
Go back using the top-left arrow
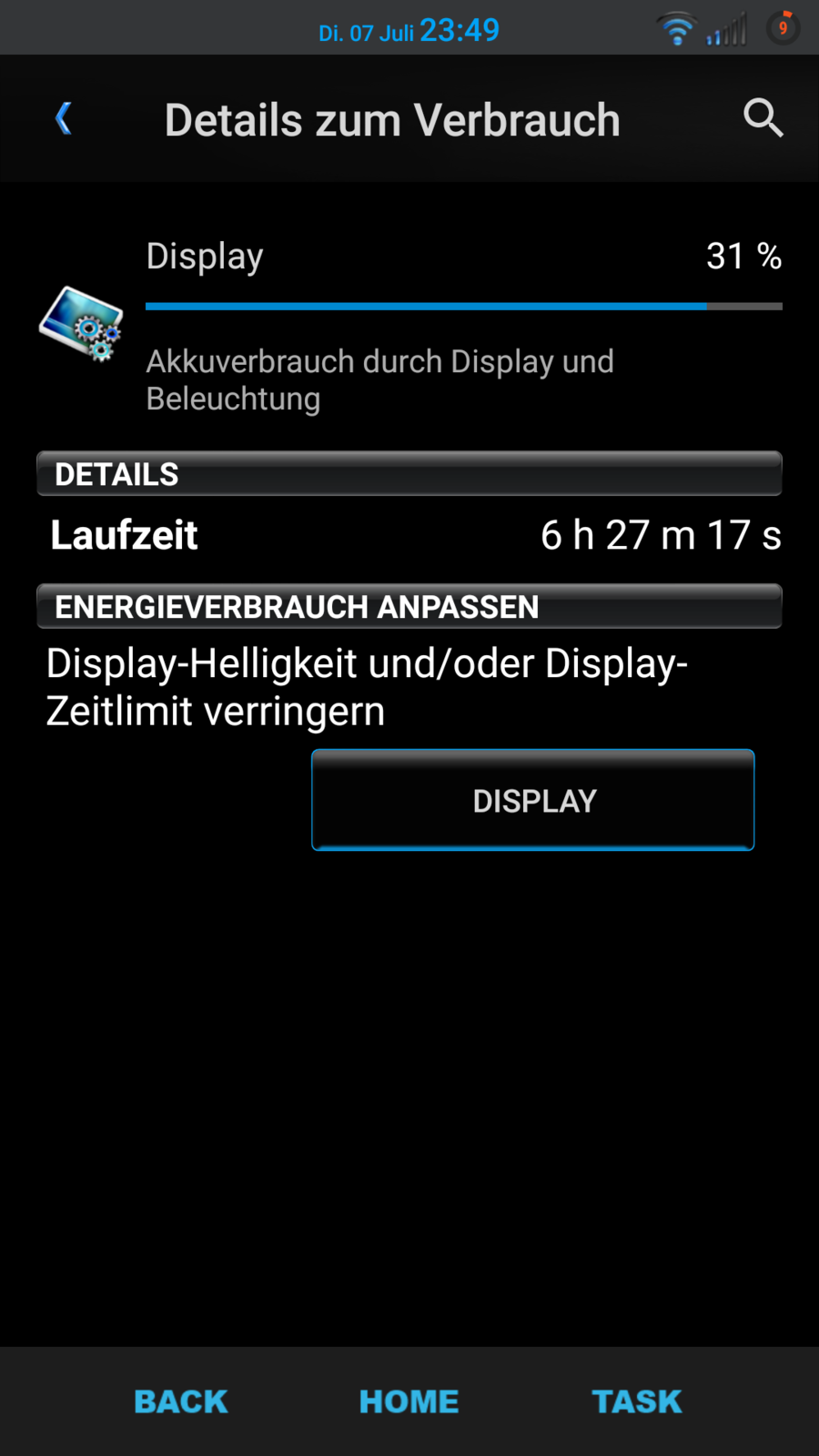tap(64, 118)
